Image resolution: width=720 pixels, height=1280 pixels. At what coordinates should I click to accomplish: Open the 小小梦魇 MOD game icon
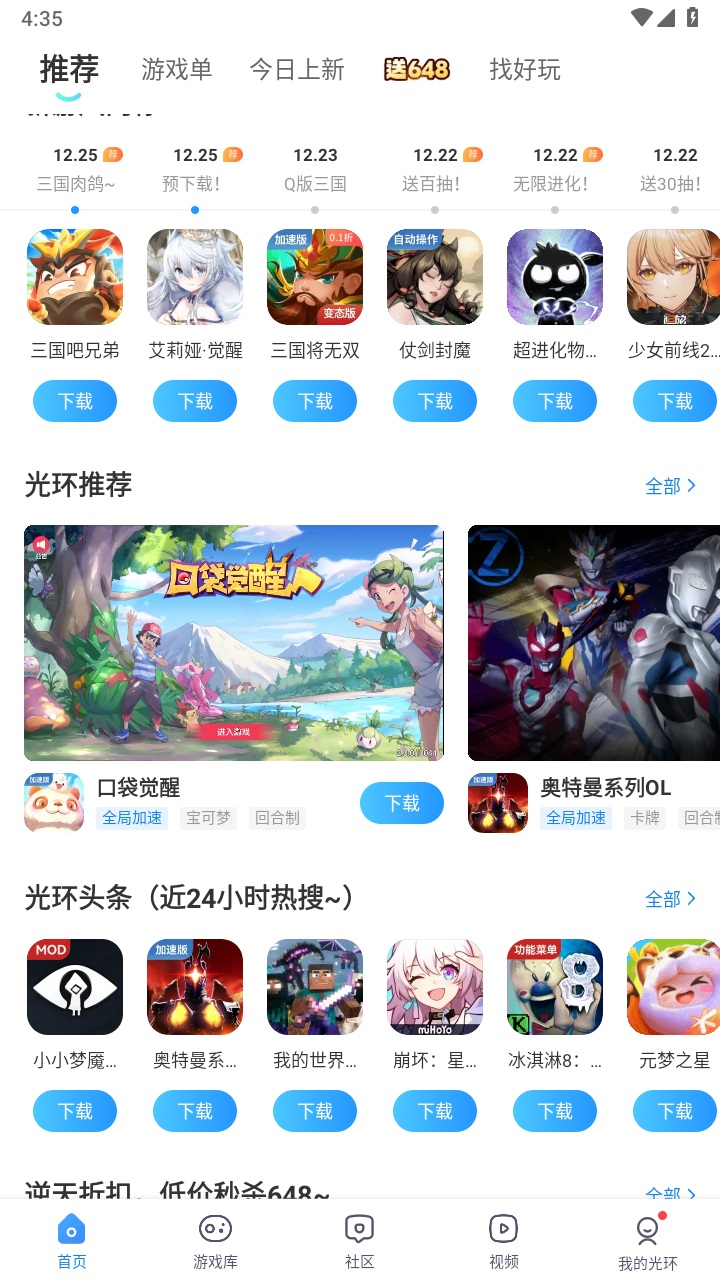[75, 987]
